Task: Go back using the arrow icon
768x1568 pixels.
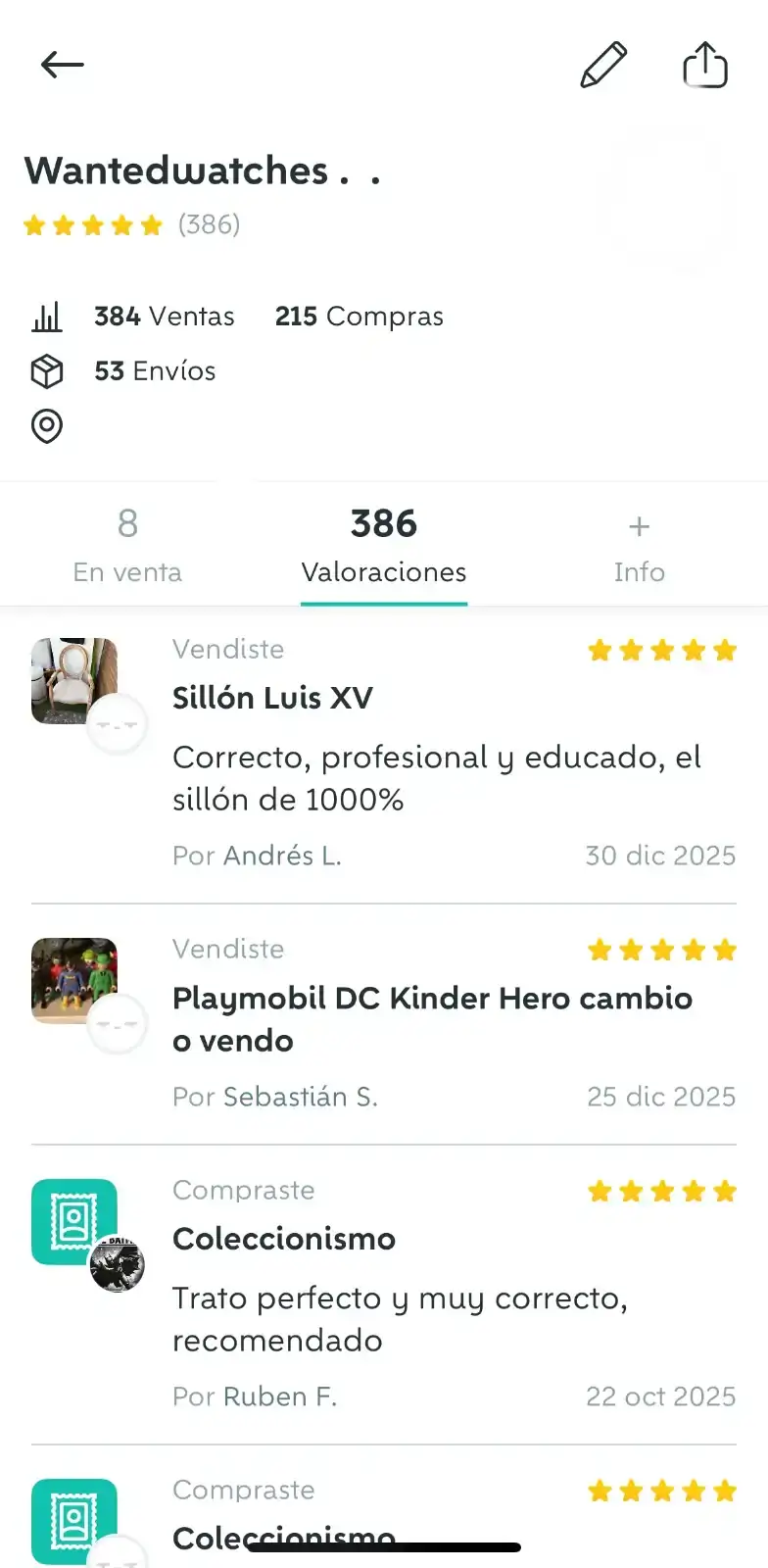Action: coord(62,66)
